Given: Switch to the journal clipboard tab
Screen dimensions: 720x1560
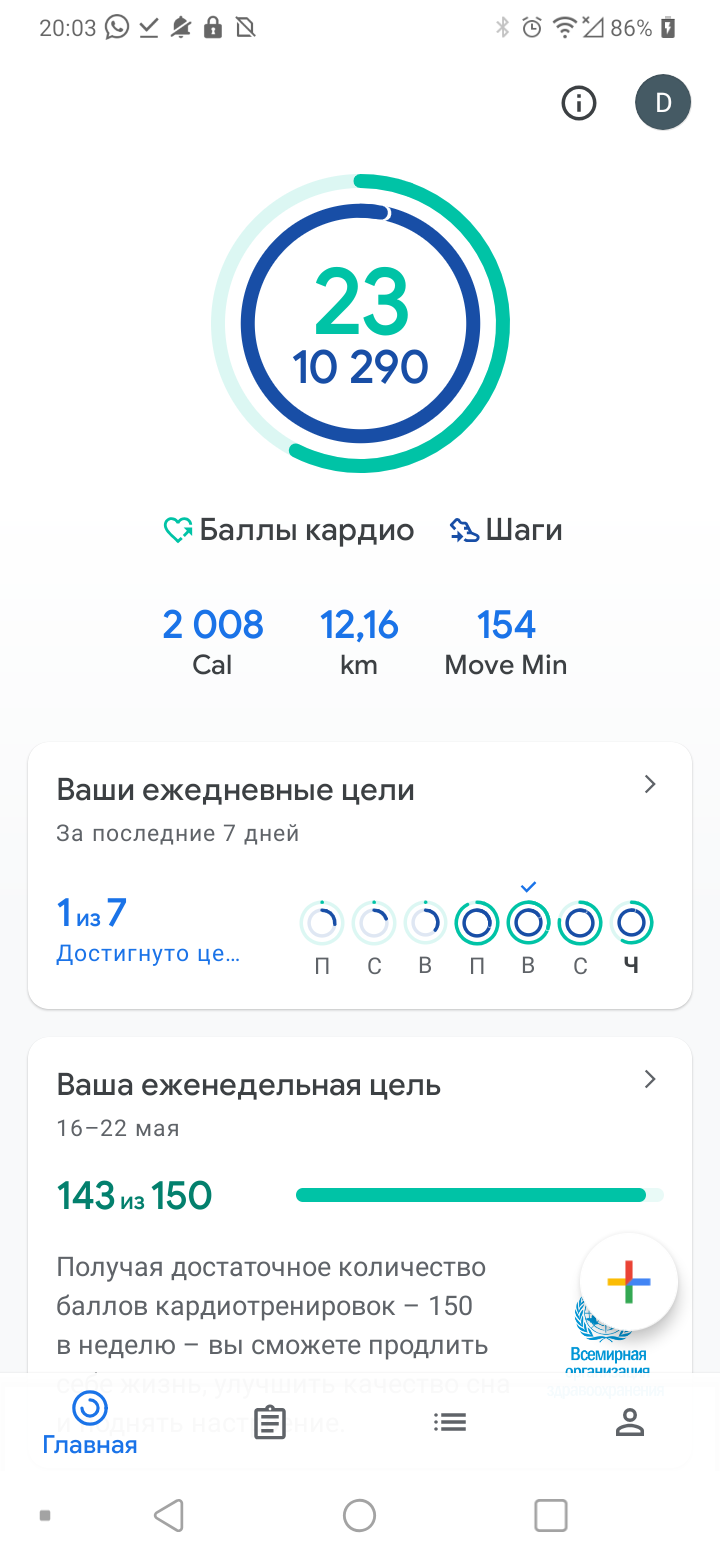Looking at the screenshot, I should 270,1422.
